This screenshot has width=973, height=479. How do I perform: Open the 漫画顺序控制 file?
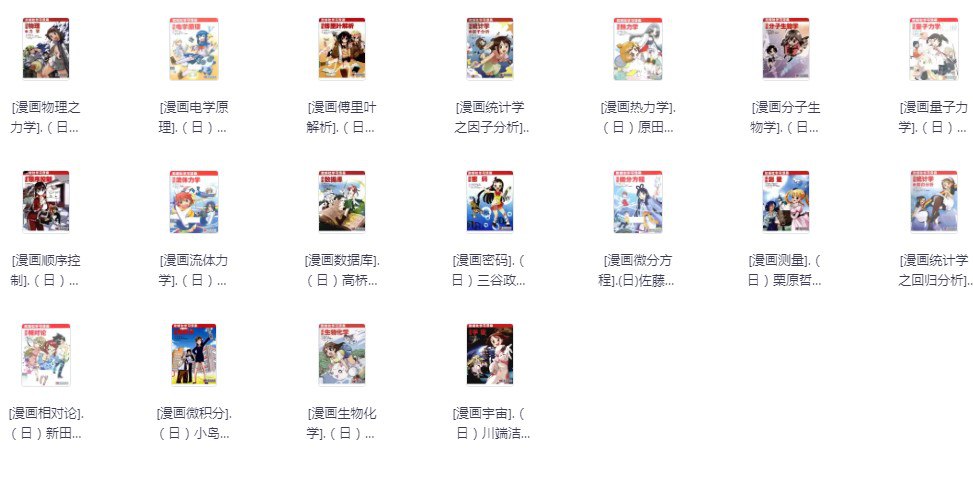point(46,202)
